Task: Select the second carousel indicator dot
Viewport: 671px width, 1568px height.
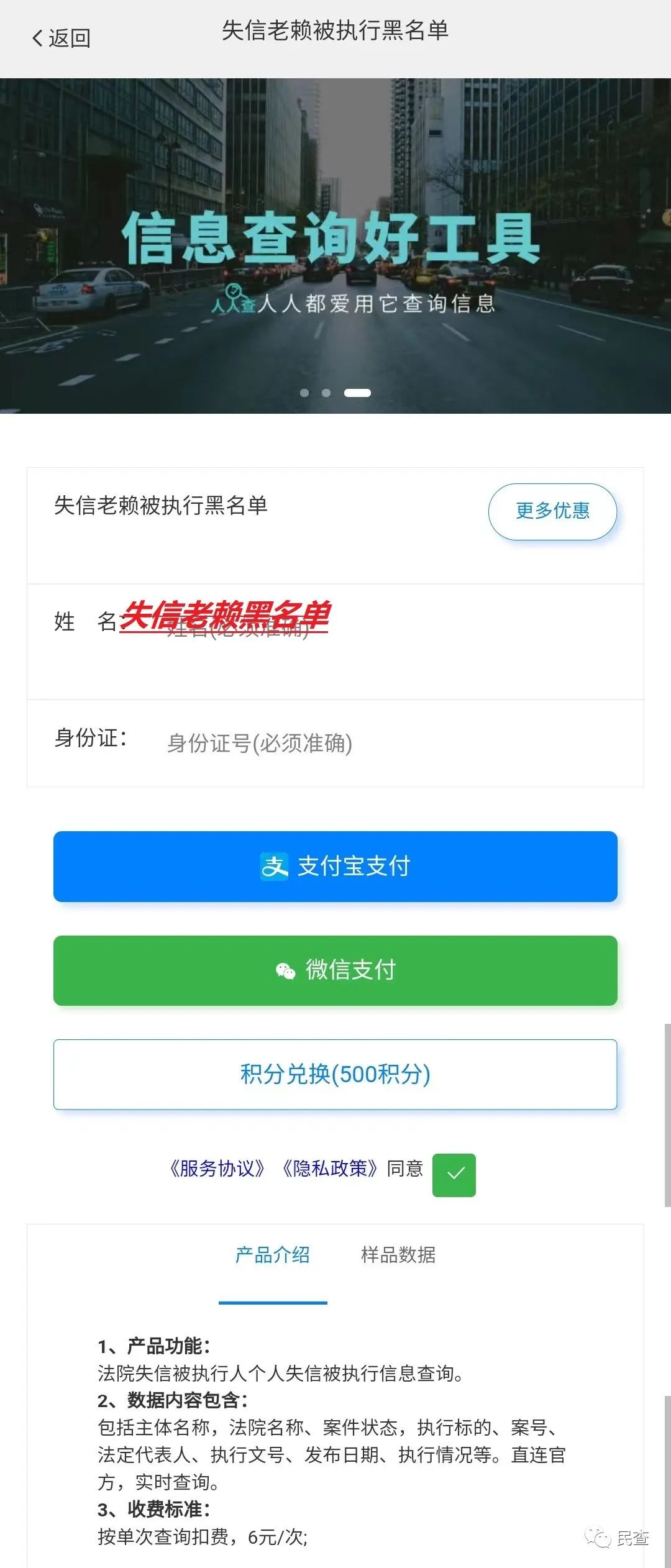Action: coord(327,393)
